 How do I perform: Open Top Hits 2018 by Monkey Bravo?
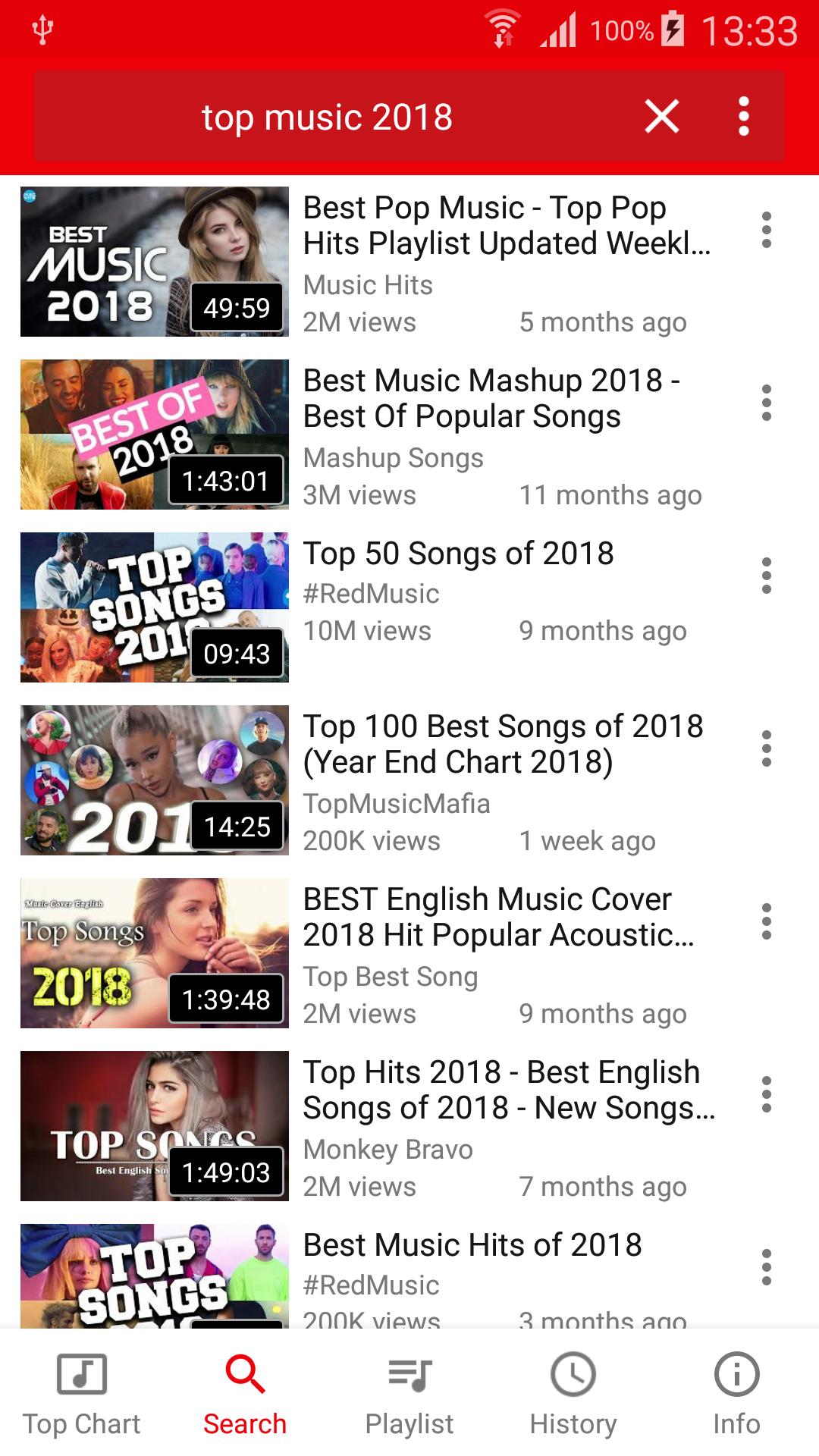[x=155, y=1126]
